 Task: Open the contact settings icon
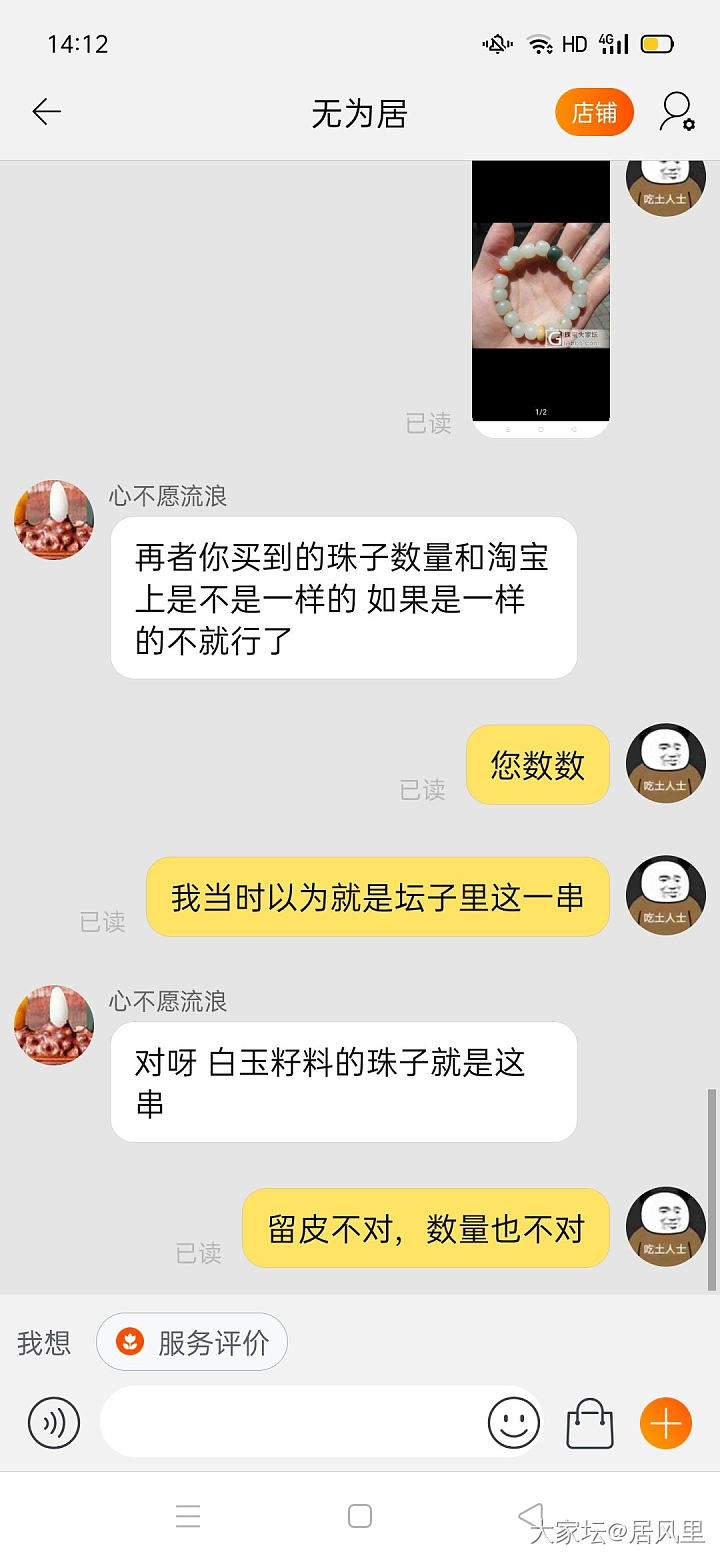[x=677, y=112]
